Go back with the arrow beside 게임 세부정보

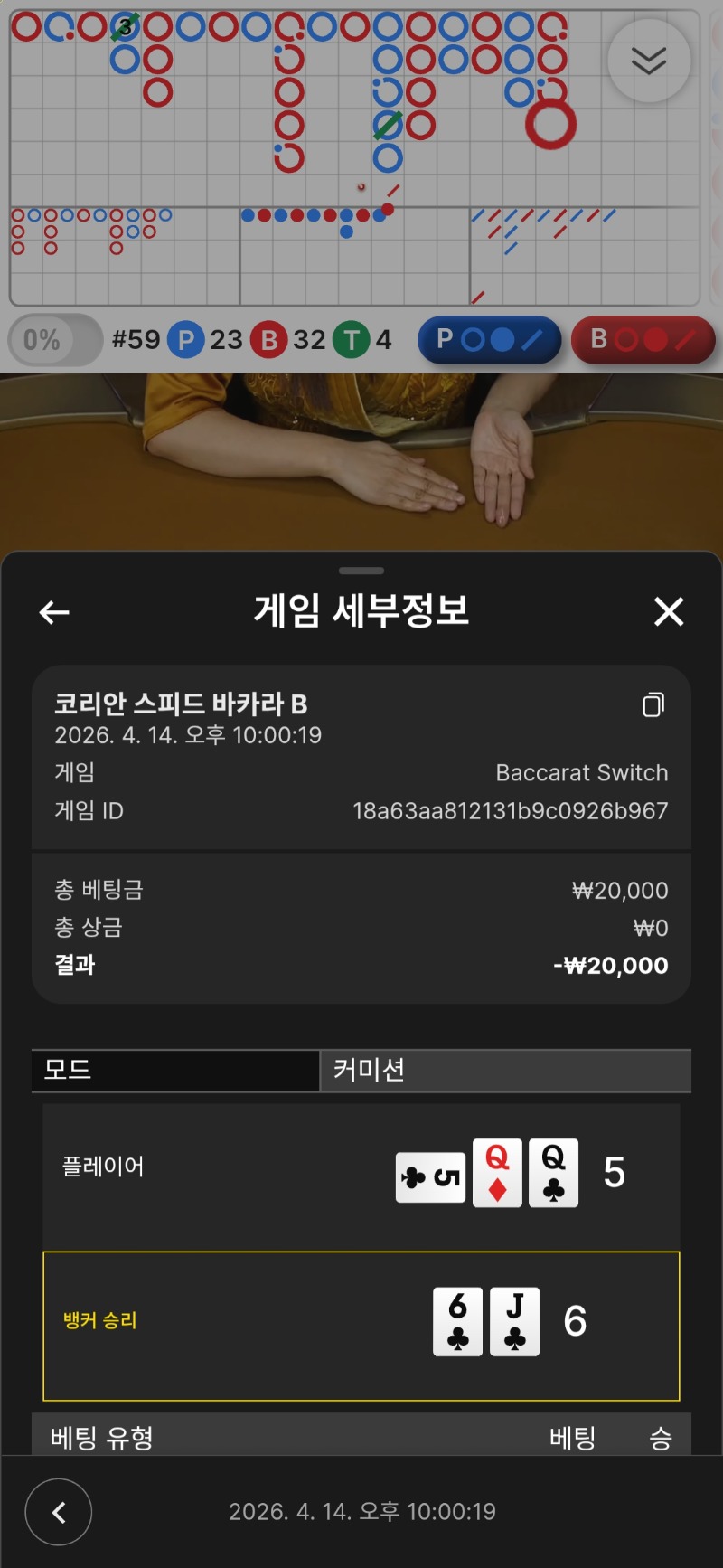pos(54,612)
